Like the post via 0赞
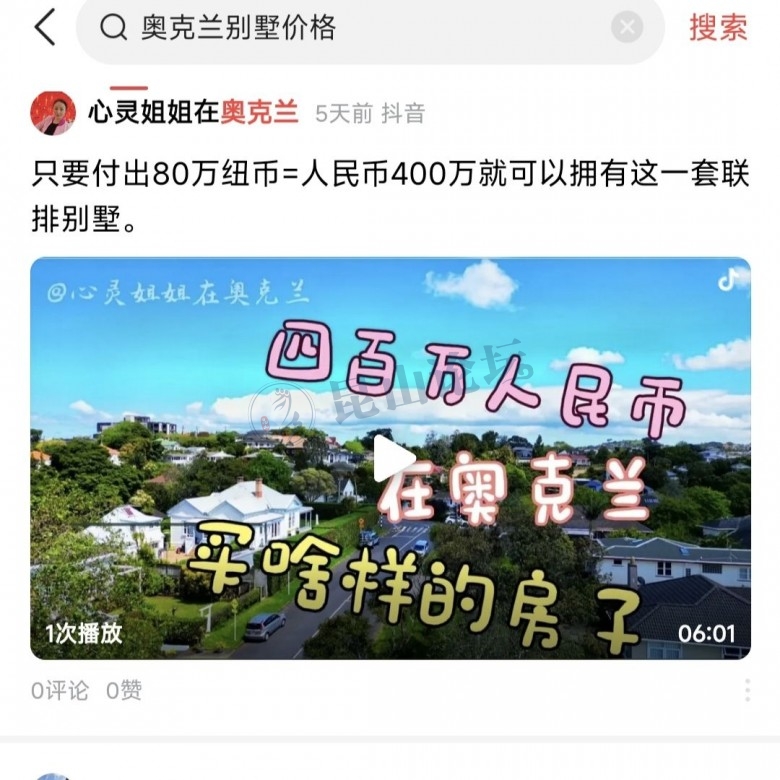Viewport: 780px width, 780px height. (x=124, y=690)
